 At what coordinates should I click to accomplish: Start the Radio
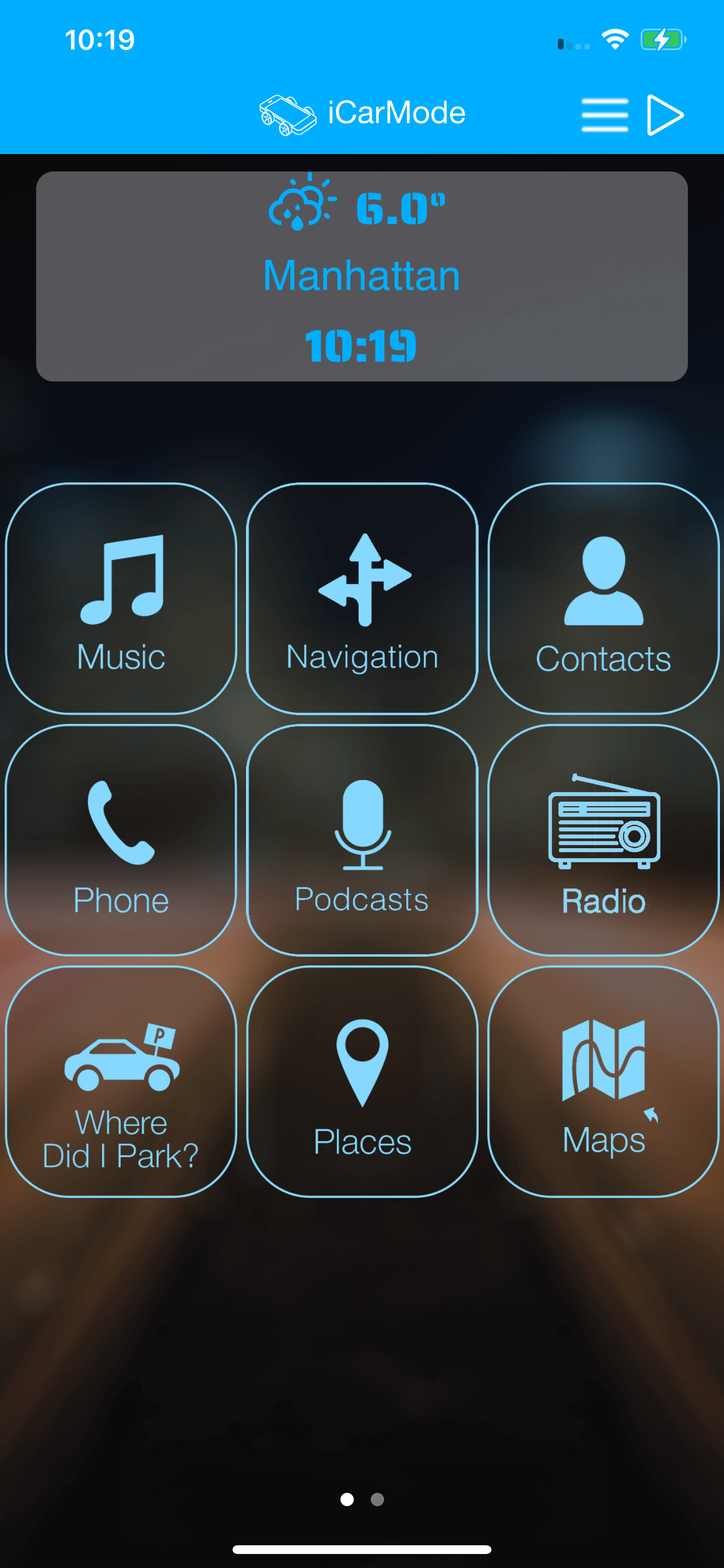click(x=603, y=840)
